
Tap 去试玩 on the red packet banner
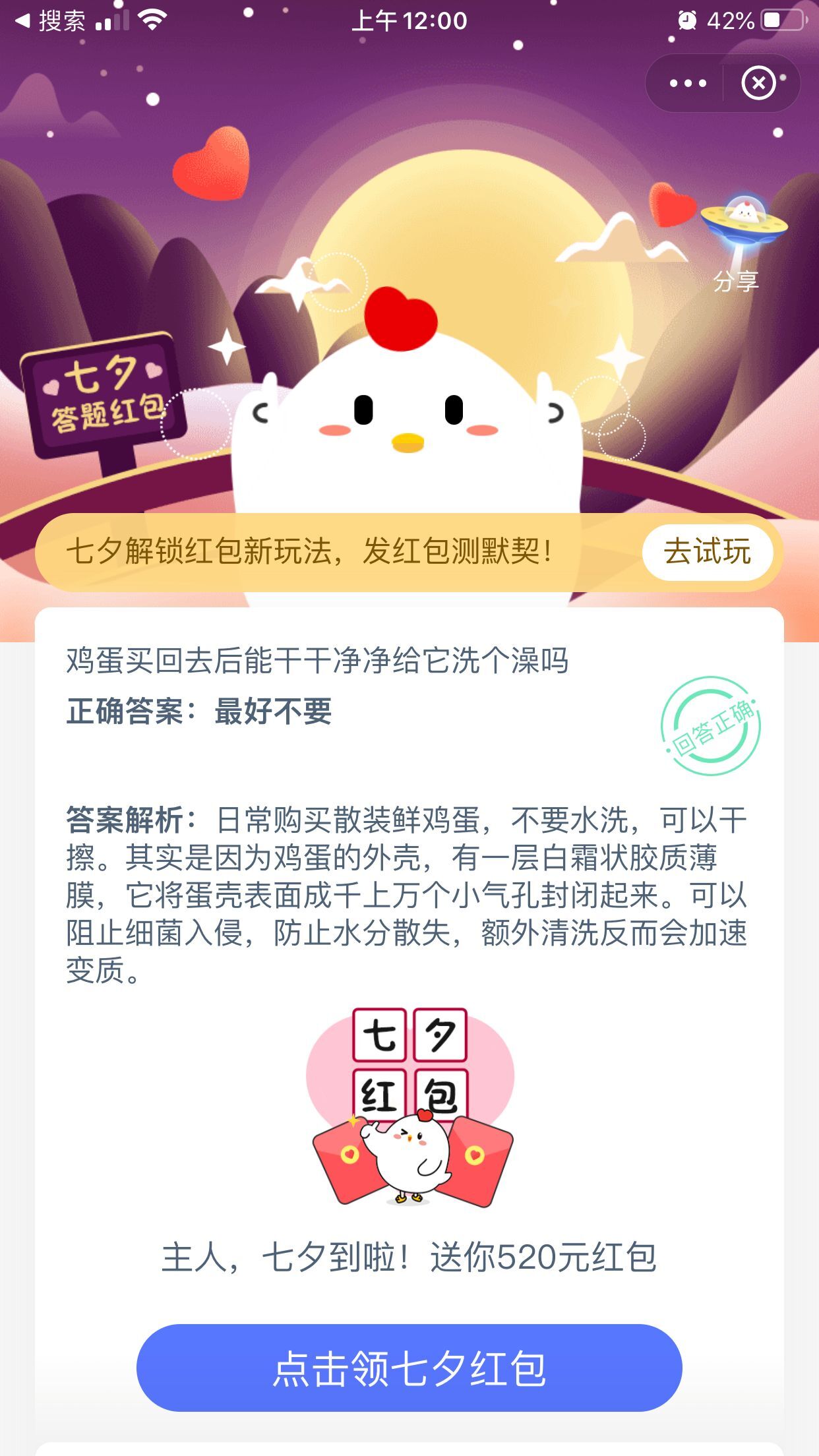(707, 552)
